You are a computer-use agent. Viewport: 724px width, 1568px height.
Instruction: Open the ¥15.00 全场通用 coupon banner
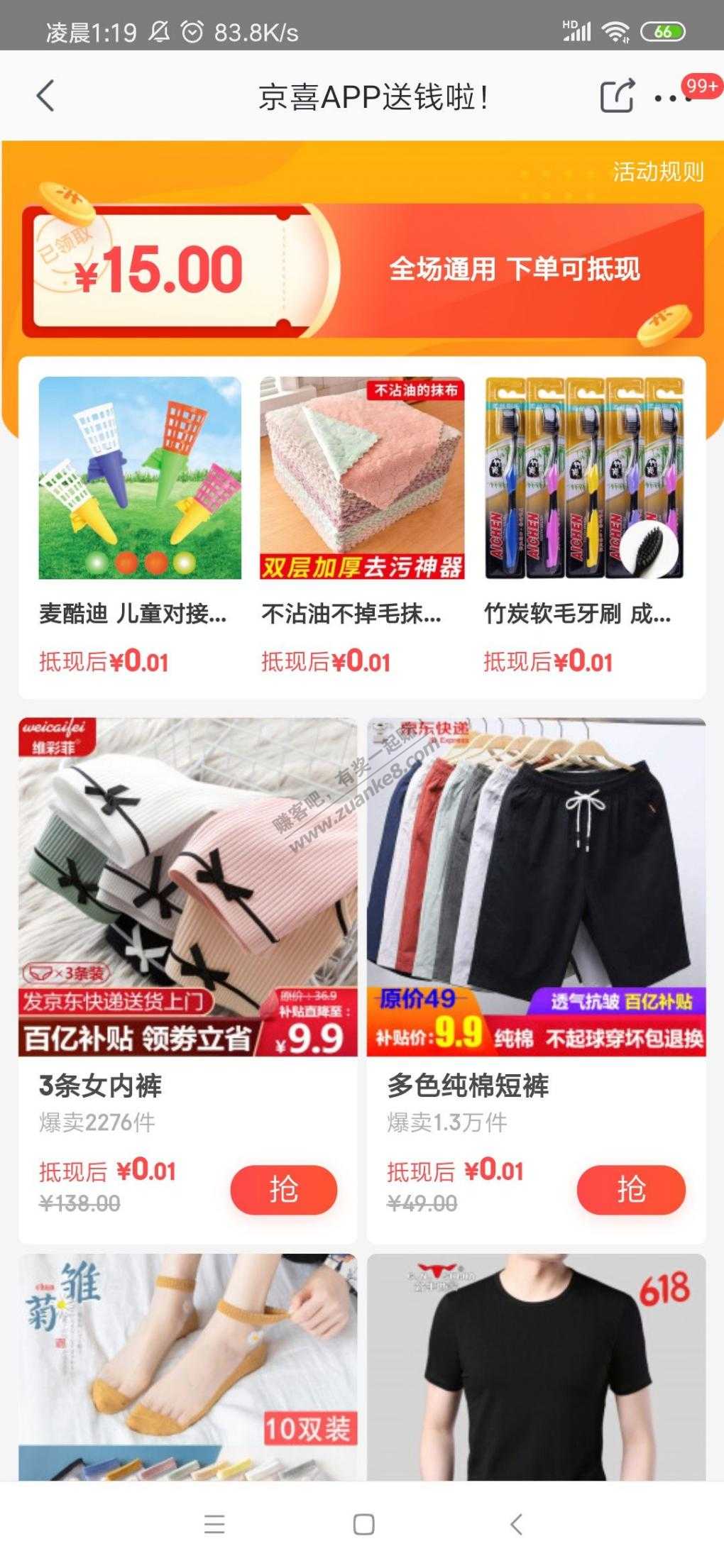[362, 270]
